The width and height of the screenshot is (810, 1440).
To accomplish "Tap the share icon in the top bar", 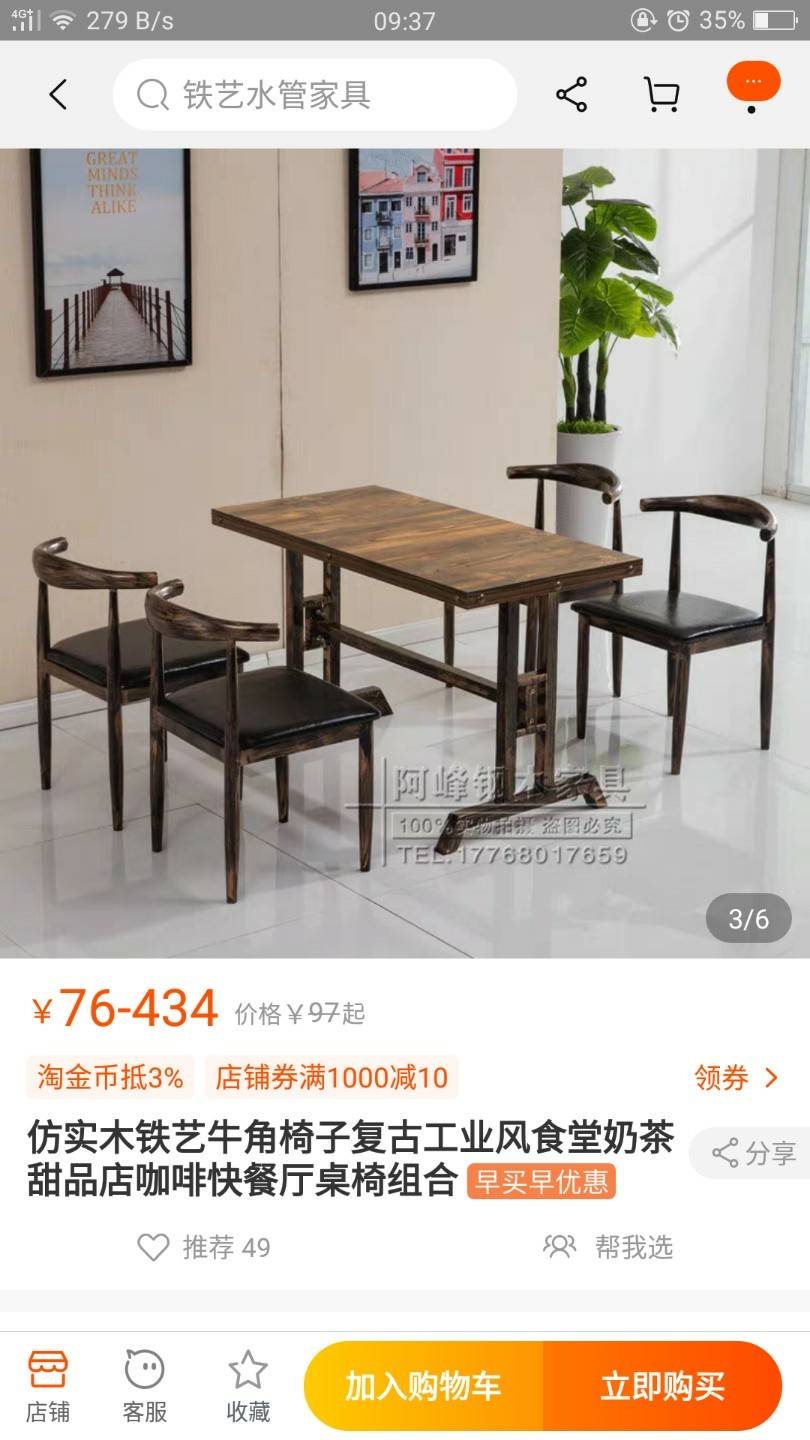I will click(x=571, y=95).
